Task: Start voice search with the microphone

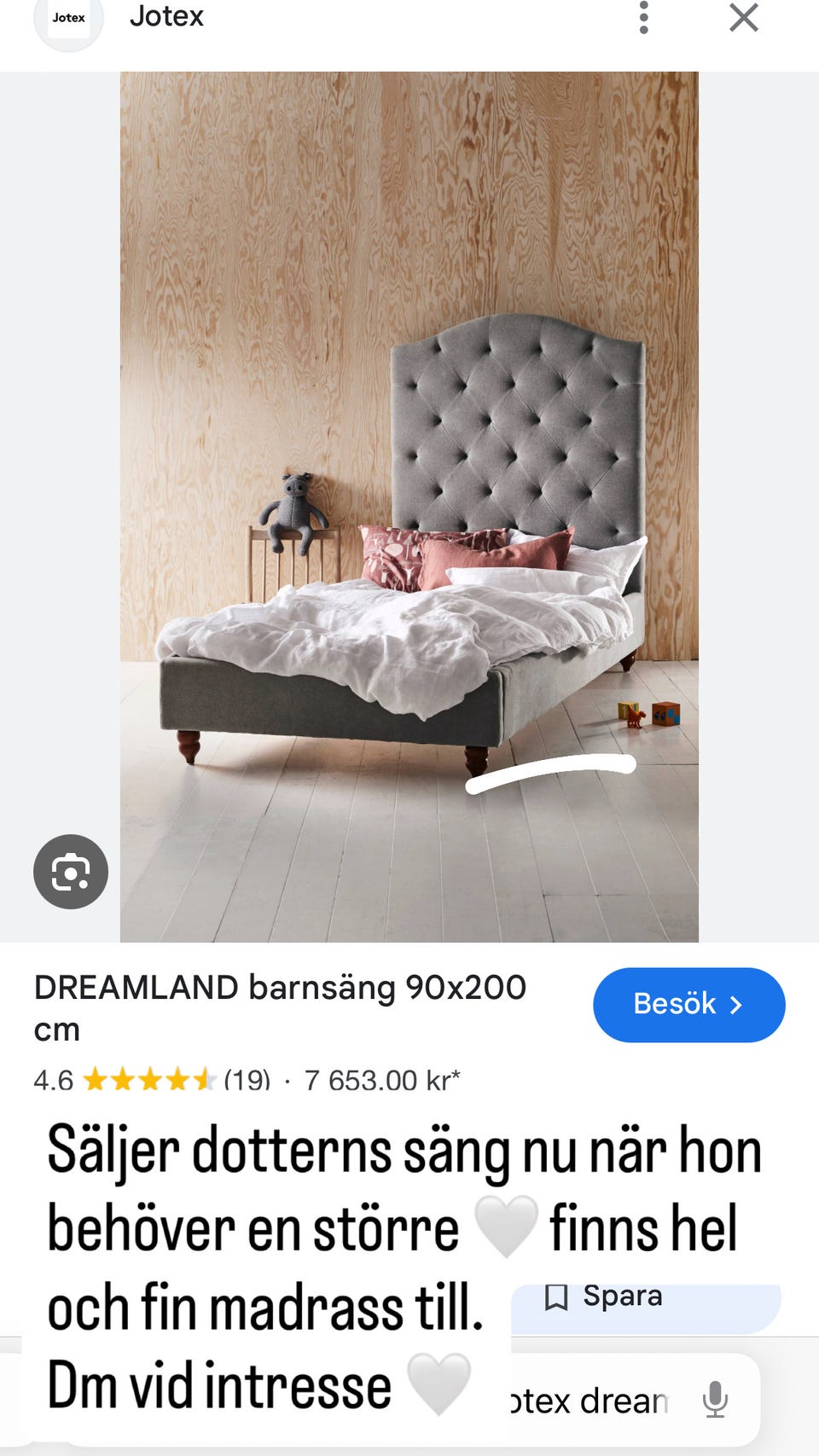Action: pyautogui.click(x=715, y=1400)
